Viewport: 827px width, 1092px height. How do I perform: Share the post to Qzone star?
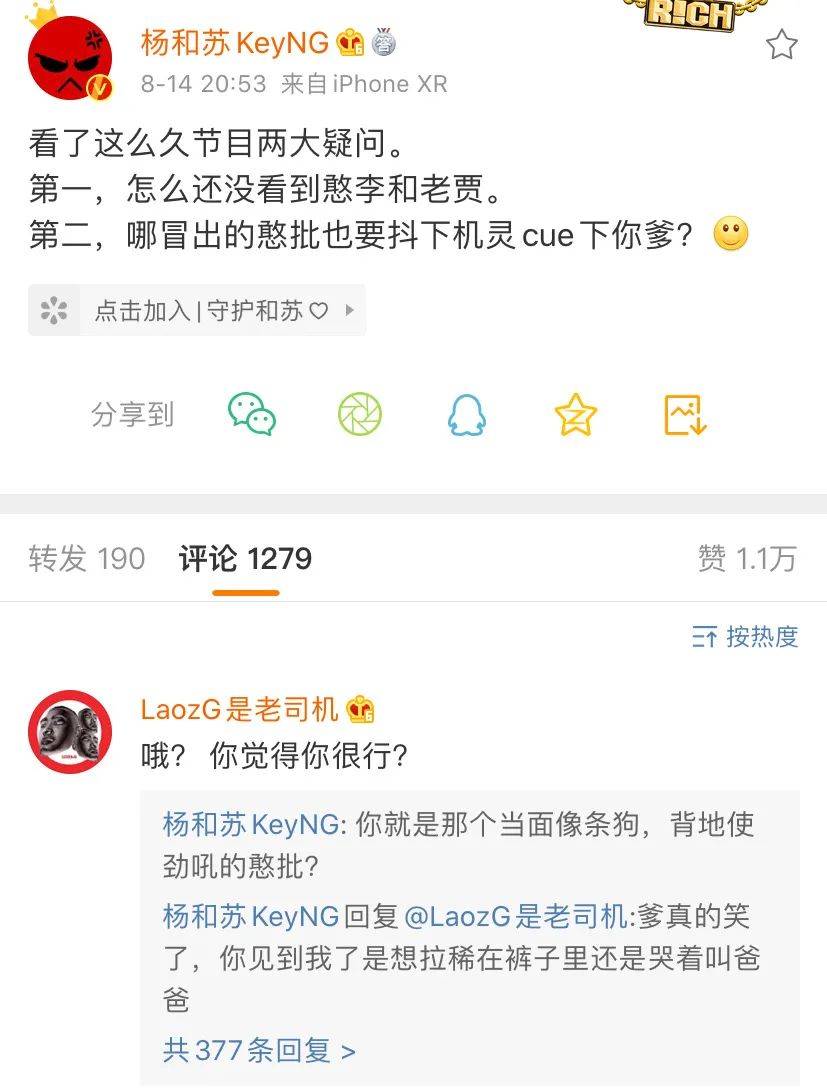click(x=576, y=414)
